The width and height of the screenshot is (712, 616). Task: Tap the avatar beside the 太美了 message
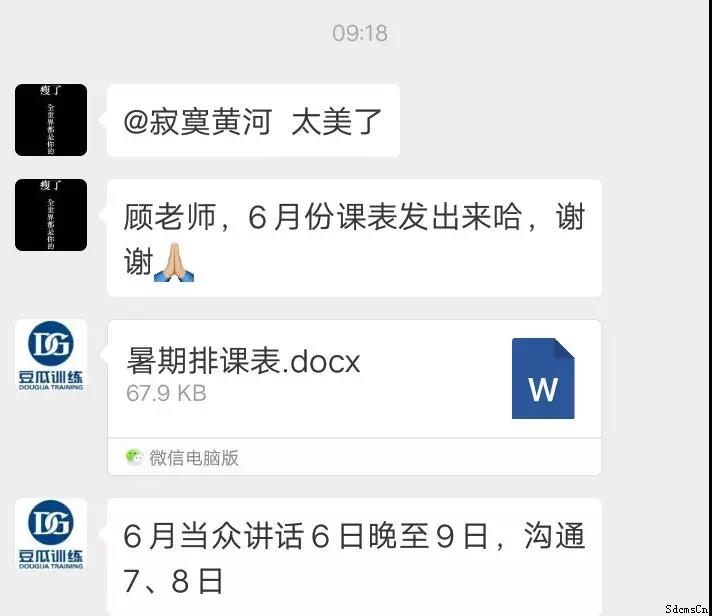pyautogui.click(x=51, y=120)
